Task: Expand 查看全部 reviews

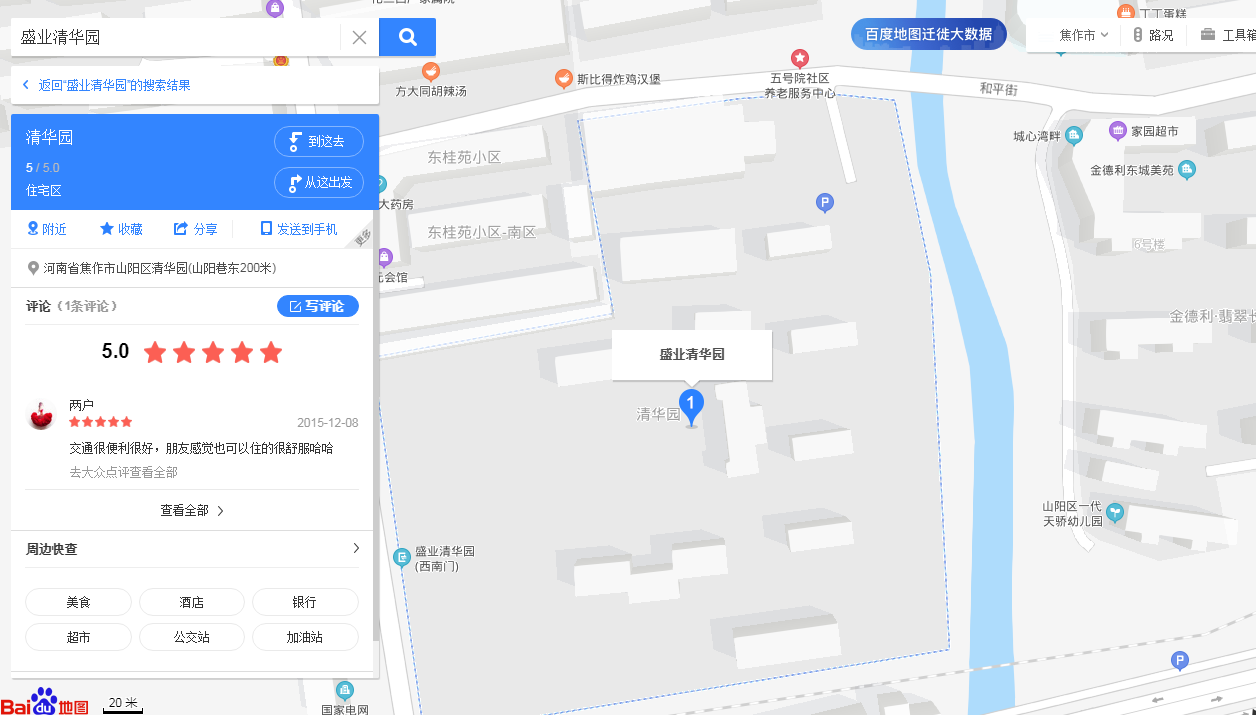Action: click(x=192, y=510)
